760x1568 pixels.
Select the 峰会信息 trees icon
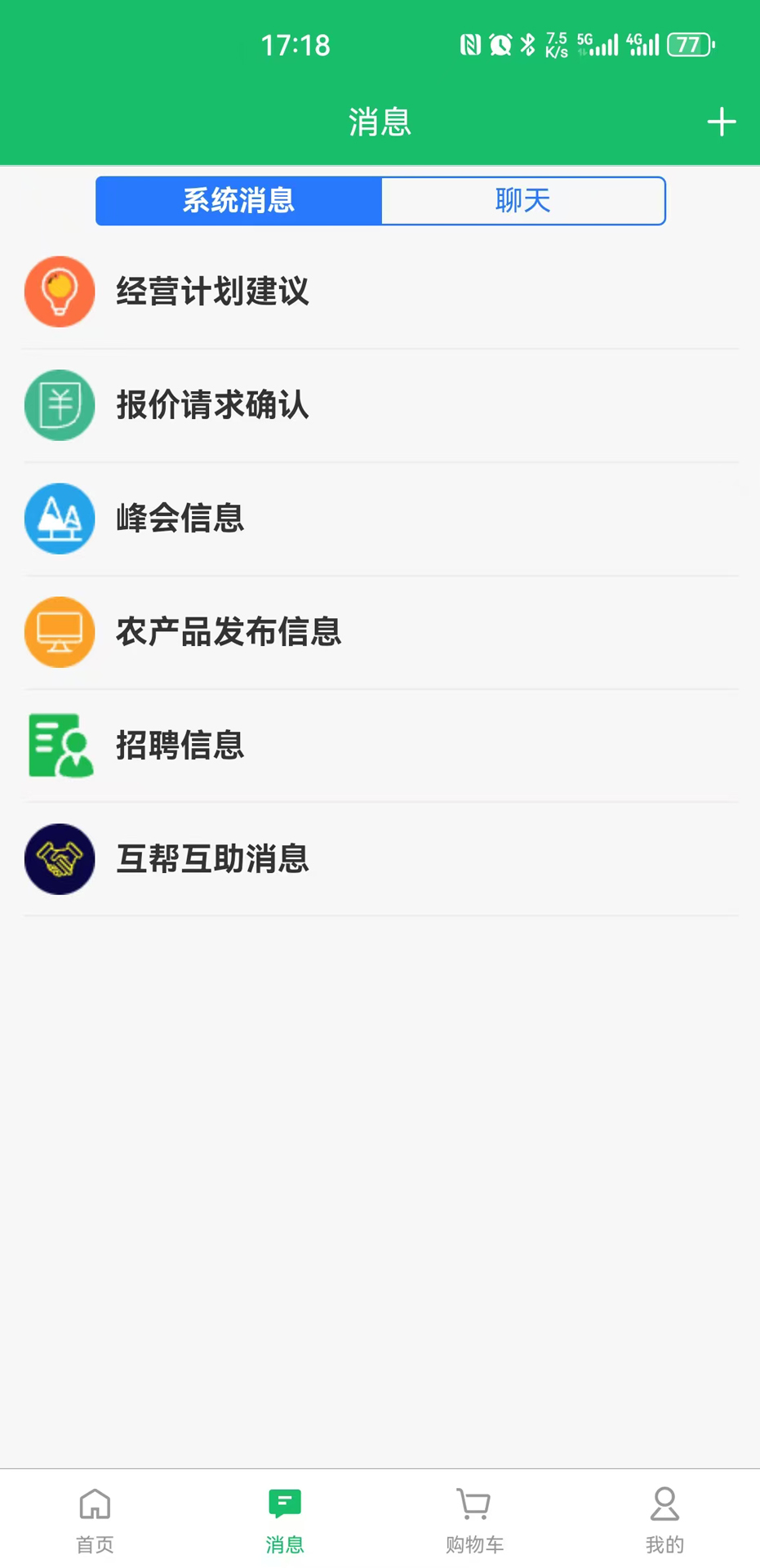59,519
